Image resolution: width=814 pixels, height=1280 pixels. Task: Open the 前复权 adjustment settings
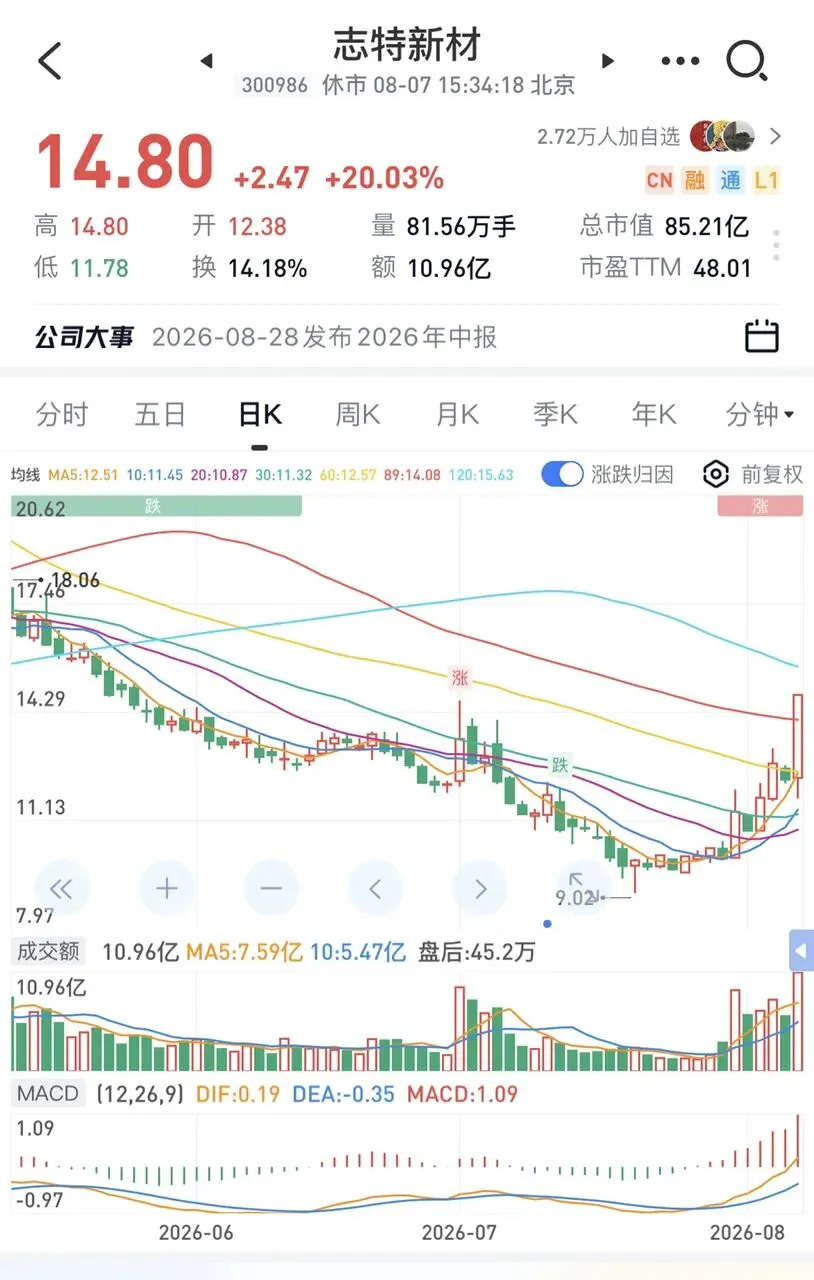point(752,474)
